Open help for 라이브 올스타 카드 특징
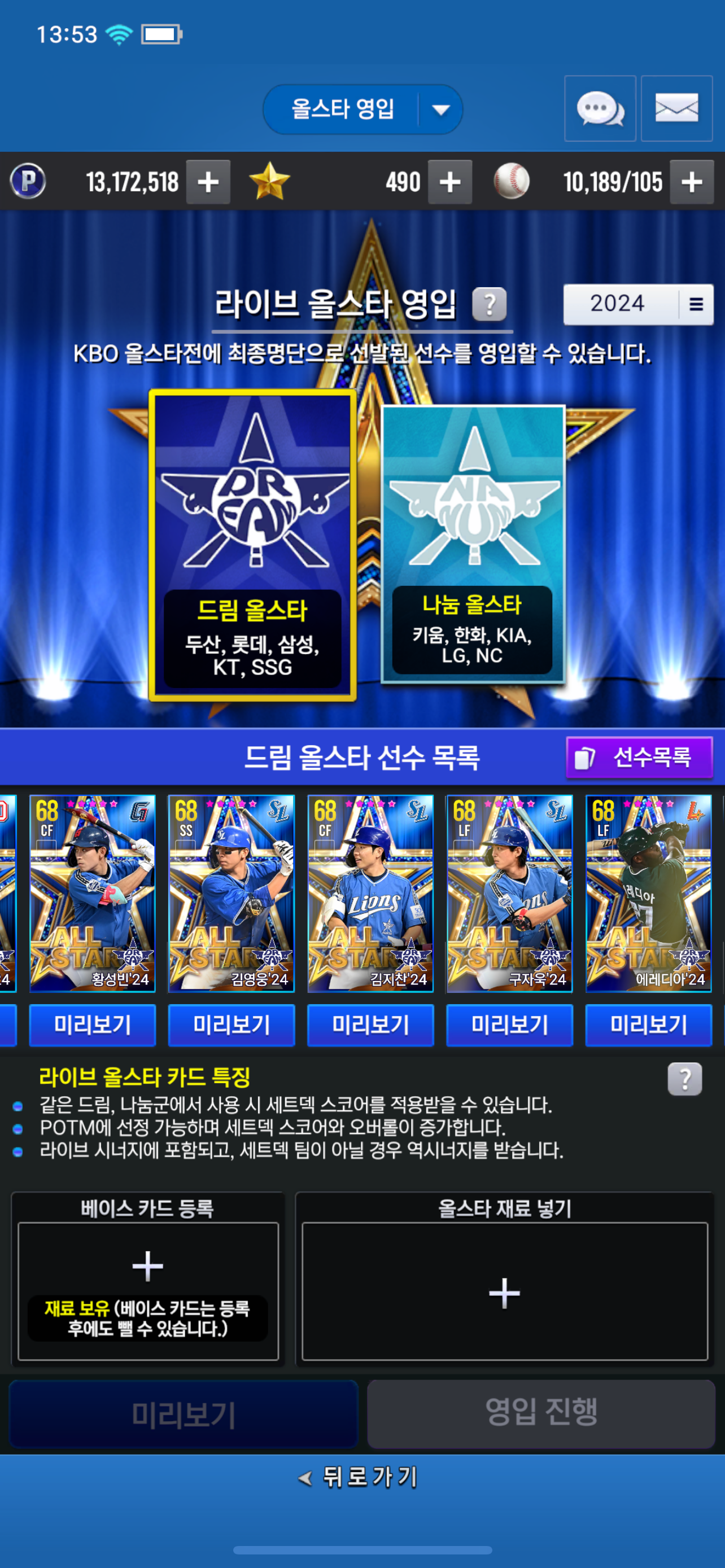 click(x=685, y=1079)
